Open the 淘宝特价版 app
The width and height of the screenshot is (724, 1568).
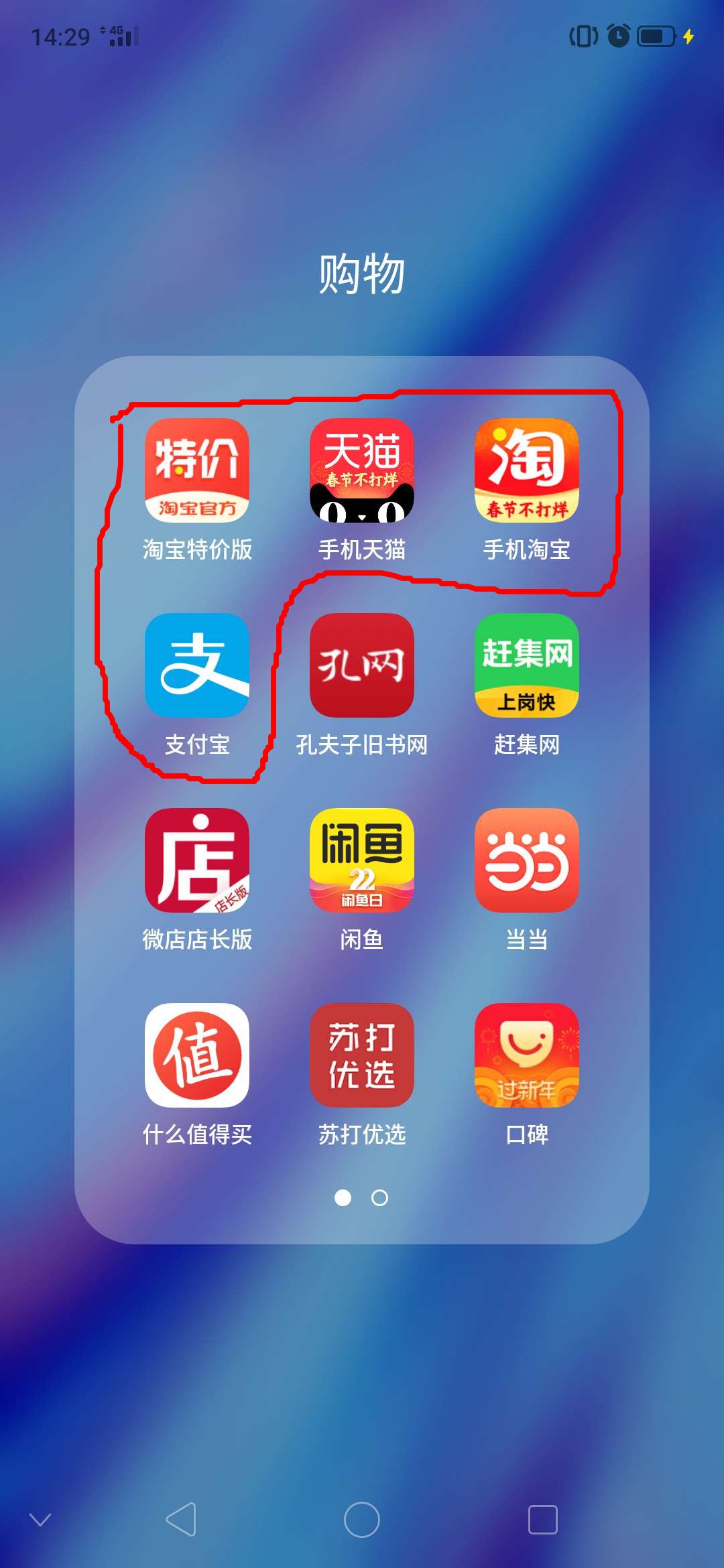pyautogui.click(x=198, y=472)
